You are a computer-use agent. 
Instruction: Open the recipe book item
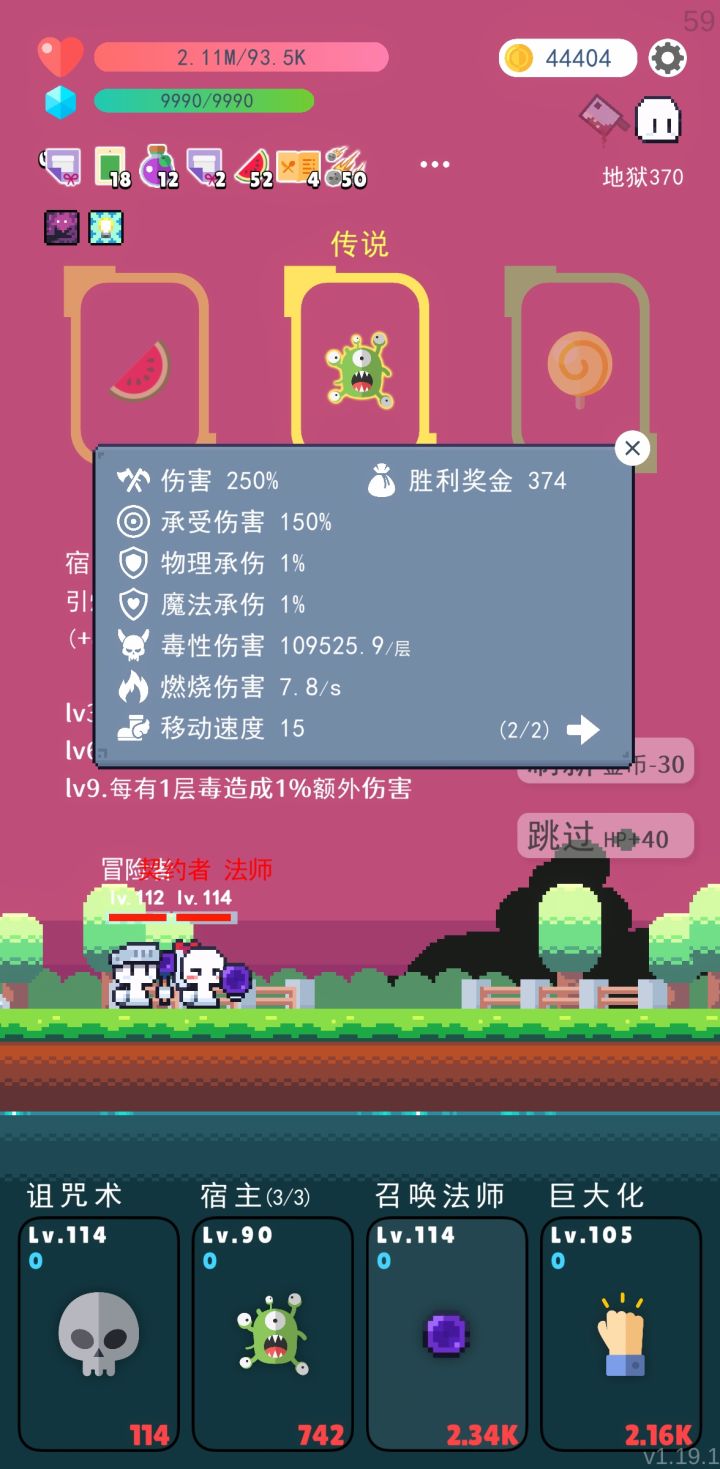(x=300, y=165)
